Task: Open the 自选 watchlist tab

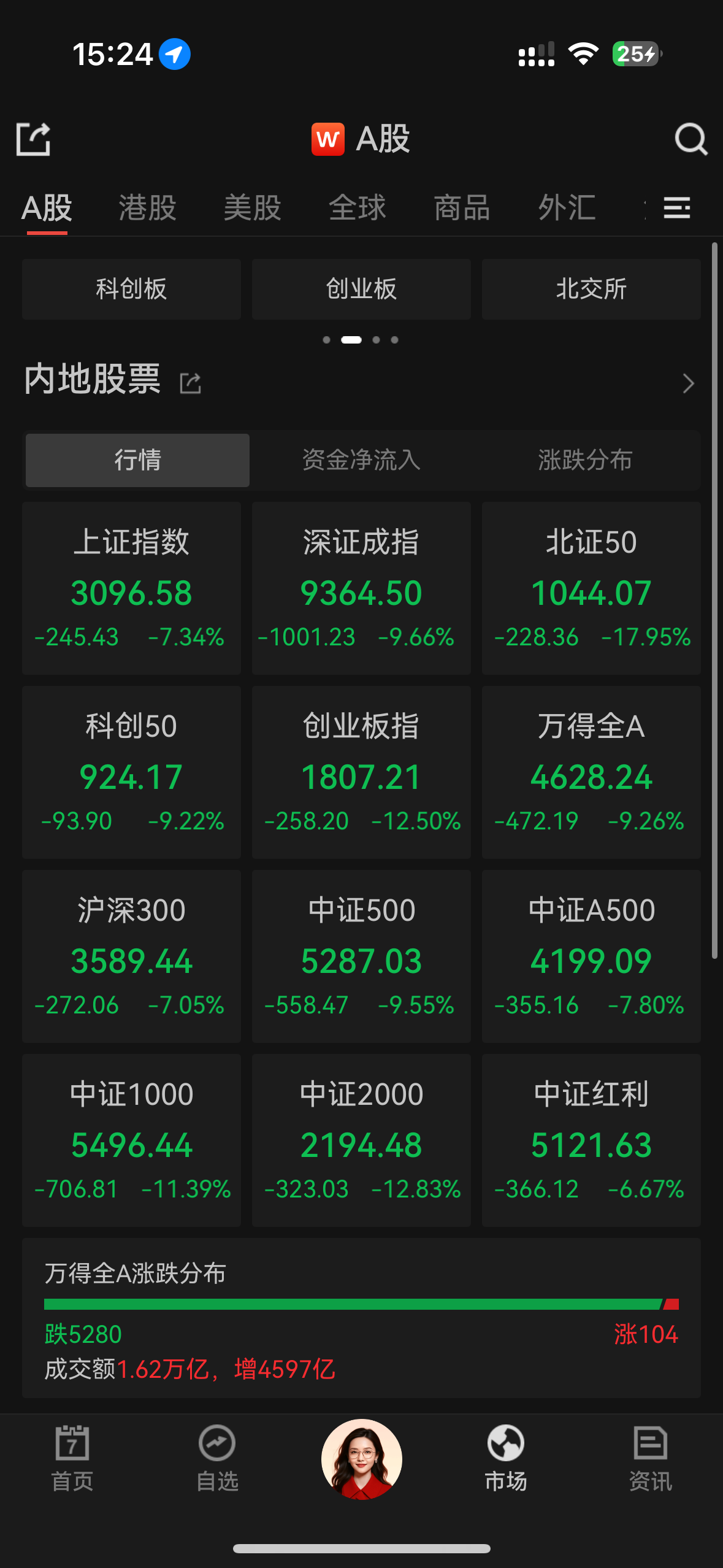Action: pyautogui.click(x=217, y=1458)
